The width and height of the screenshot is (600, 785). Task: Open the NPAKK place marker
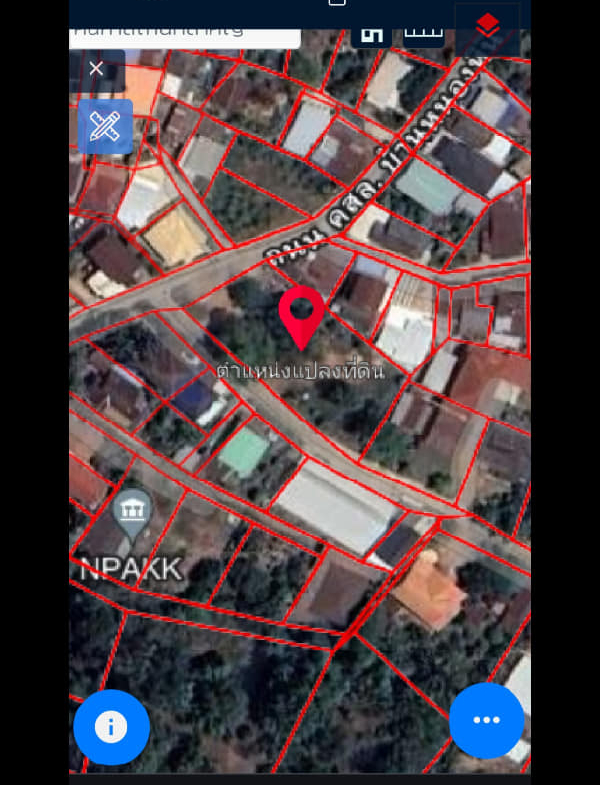(132, 514)
